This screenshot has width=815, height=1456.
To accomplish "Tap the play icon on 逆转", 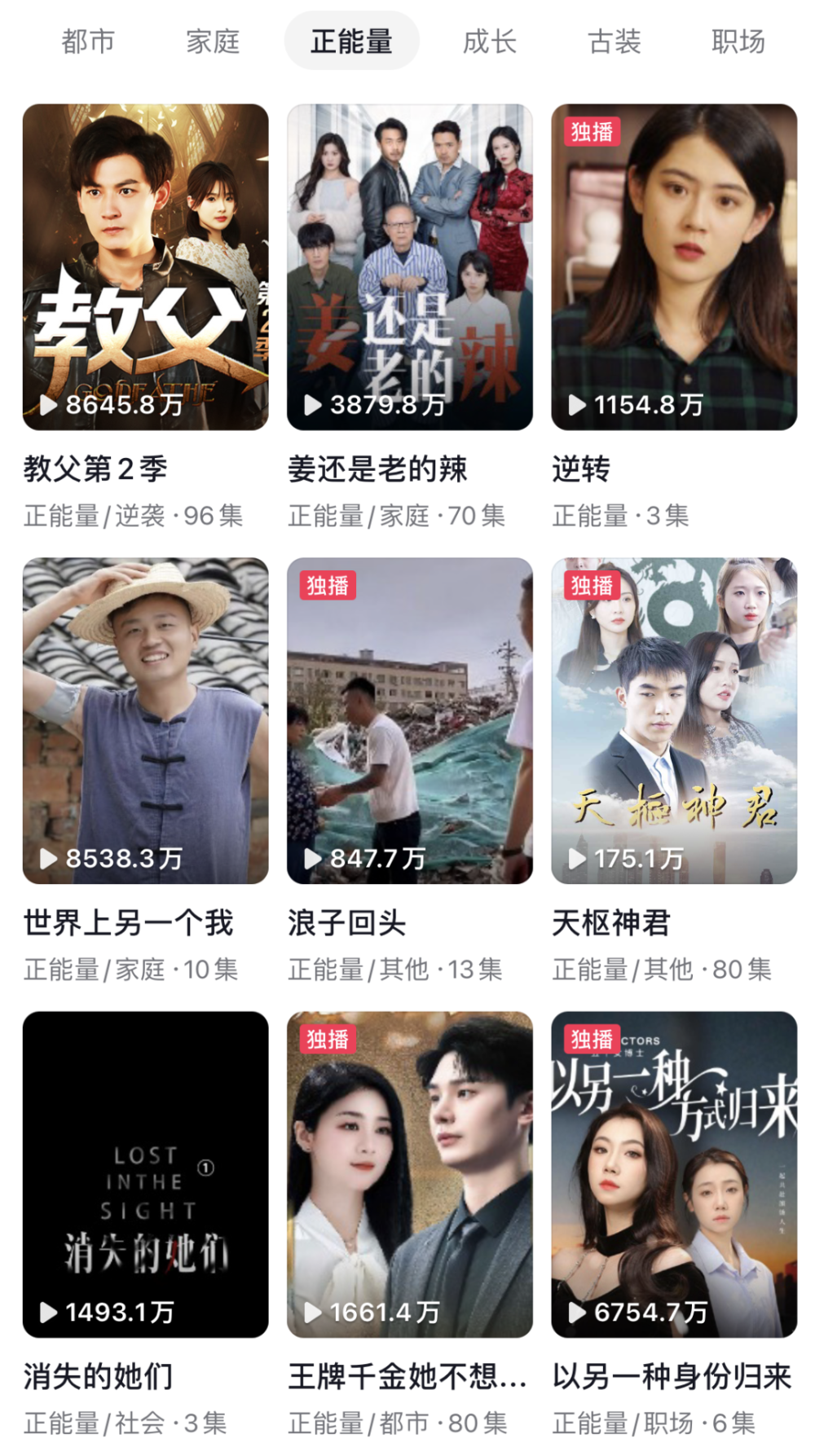I will (578, 403).
